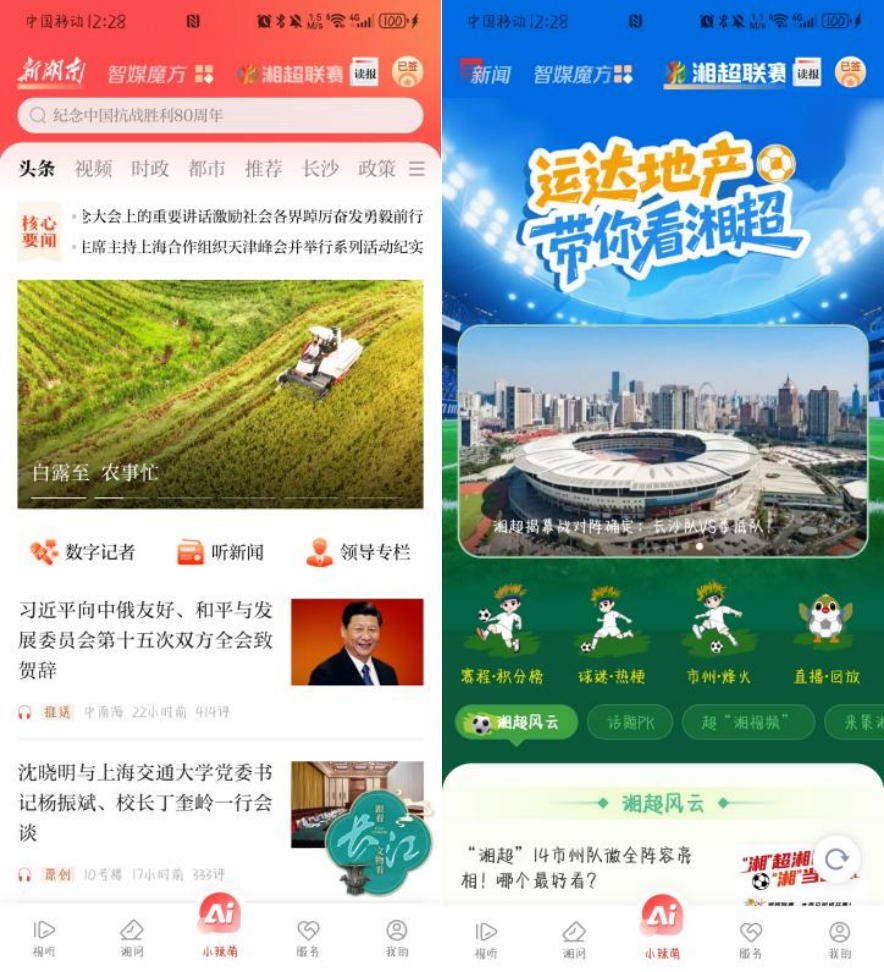
Task: Open the search box about 纪念中国抗战胜利80周年
Action: [x=220, y=116]
